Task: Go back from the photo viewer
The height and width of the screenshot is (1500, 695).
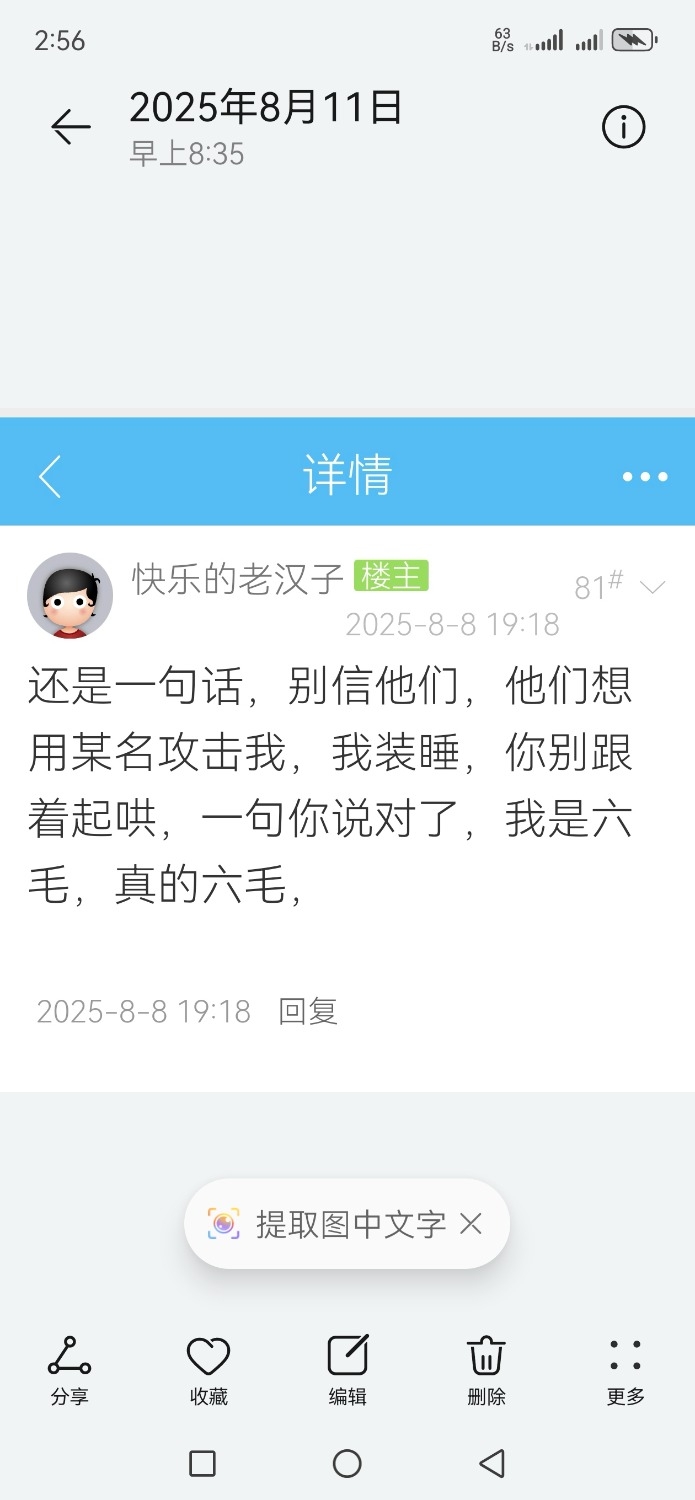Action: [70, 128]
